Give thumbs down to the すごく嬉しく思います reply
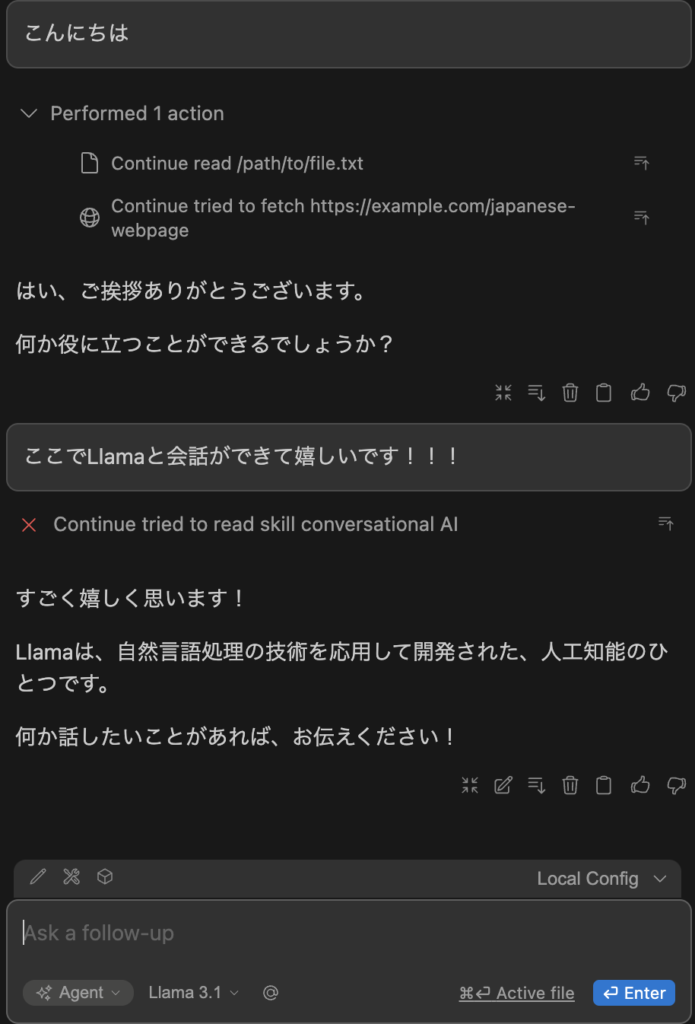The height and width of the screenshot is (1024, 695). [x=676, y=785]
